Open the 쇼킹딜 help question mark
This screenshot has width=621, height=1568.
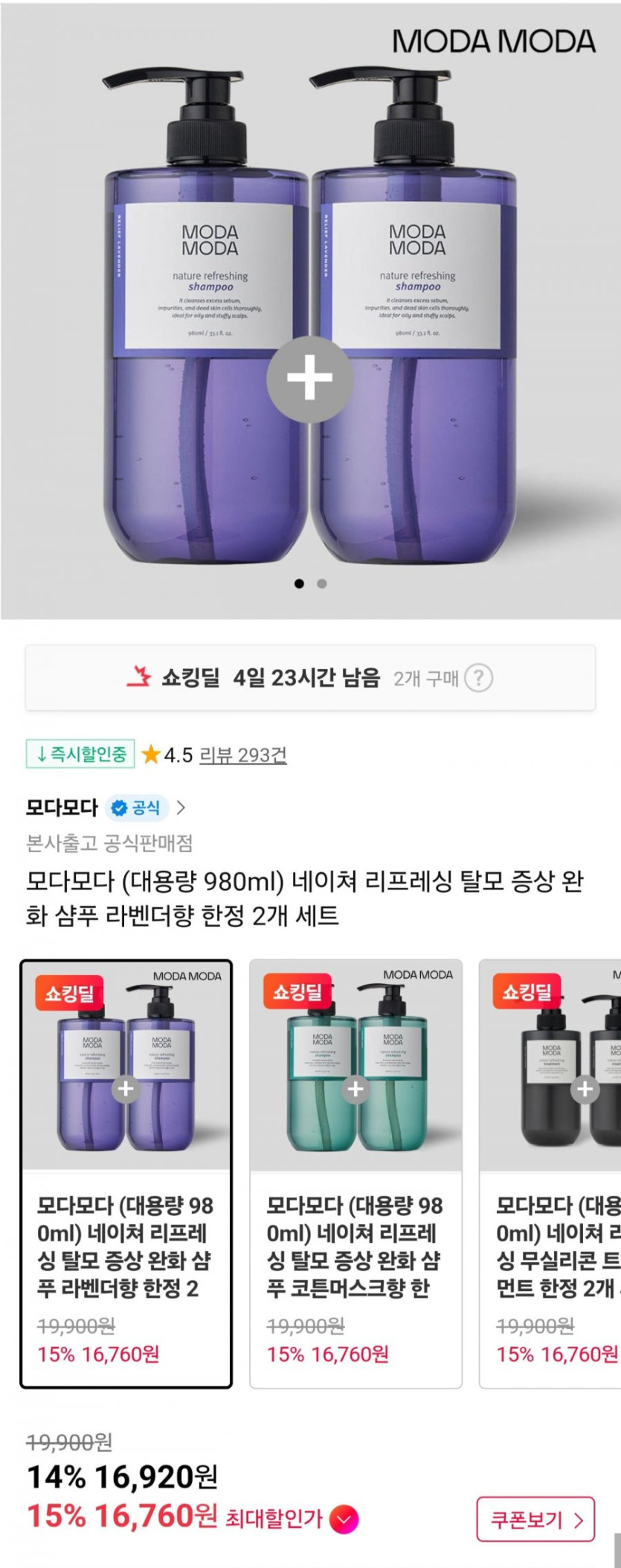pyautogui.click(x=478, y=678)
